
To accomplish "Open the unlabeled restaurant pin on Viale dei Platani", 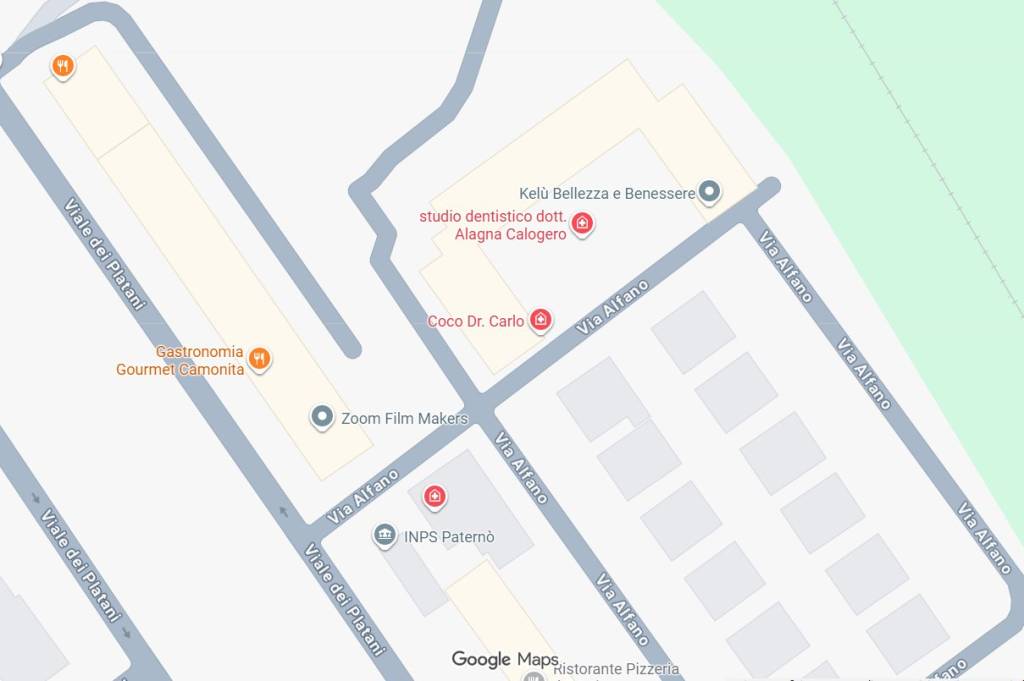I will click(x=63, y=67).
